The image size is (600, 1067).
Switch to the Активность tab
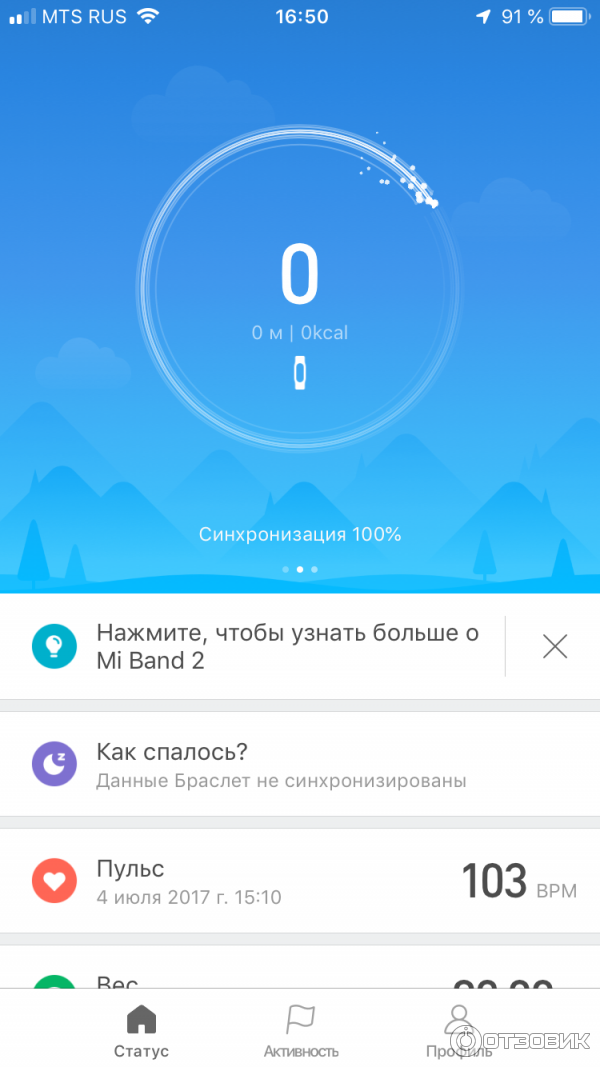pyautogui.click(x=301, y=1032)
